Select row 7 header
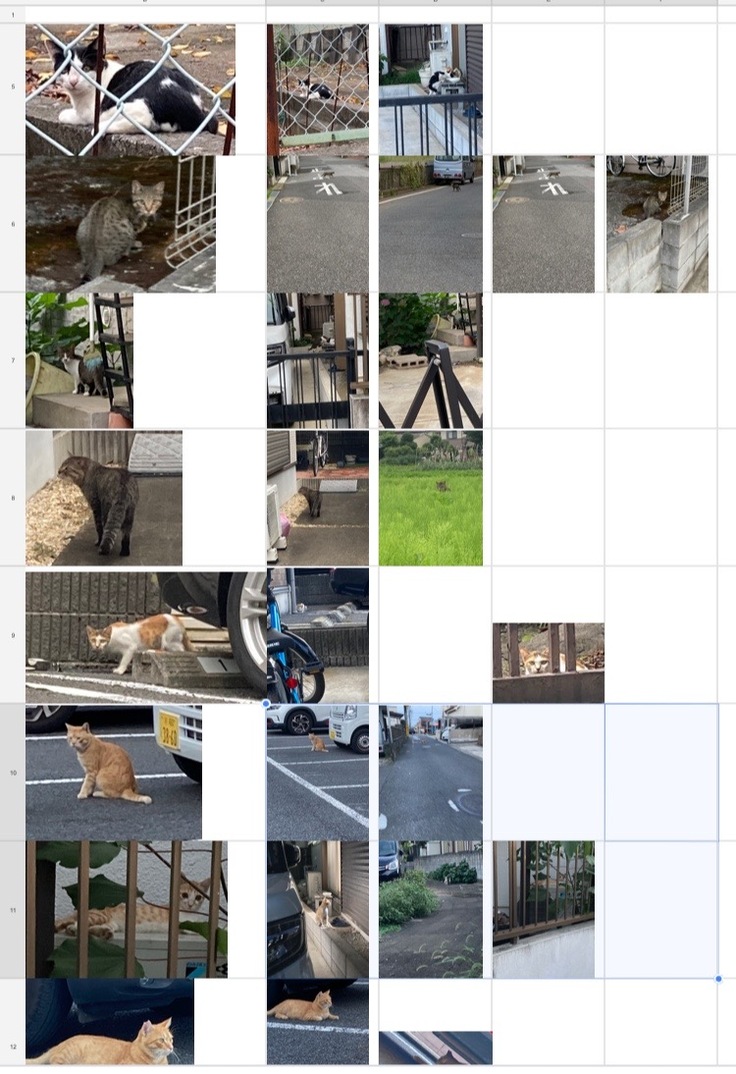Viewport: 736px width, 1074px height. point(12,360)
